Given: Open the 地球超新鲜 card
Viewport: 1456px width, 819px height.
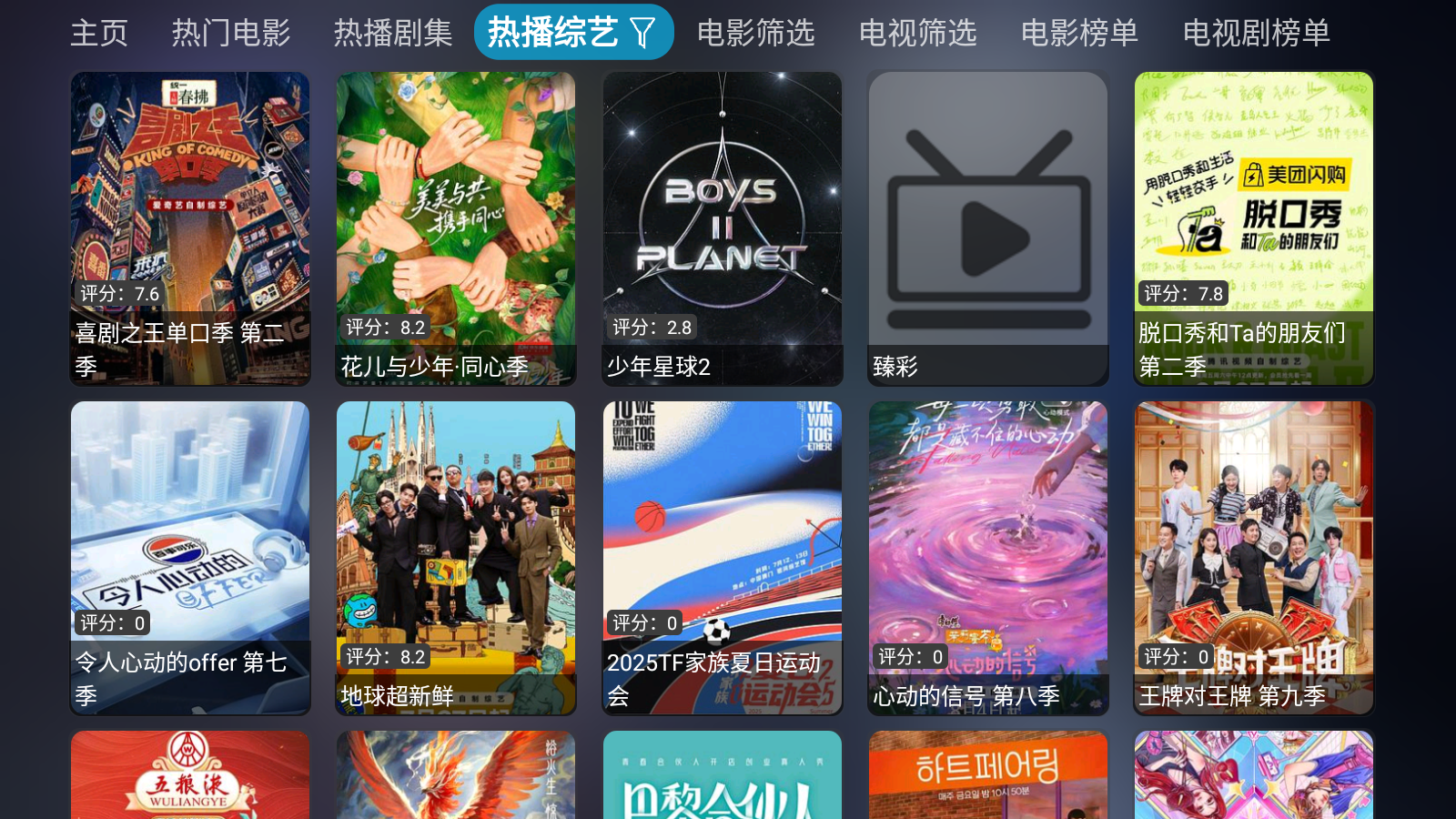Looking at the screenshot, I should [x=456, y=558].
